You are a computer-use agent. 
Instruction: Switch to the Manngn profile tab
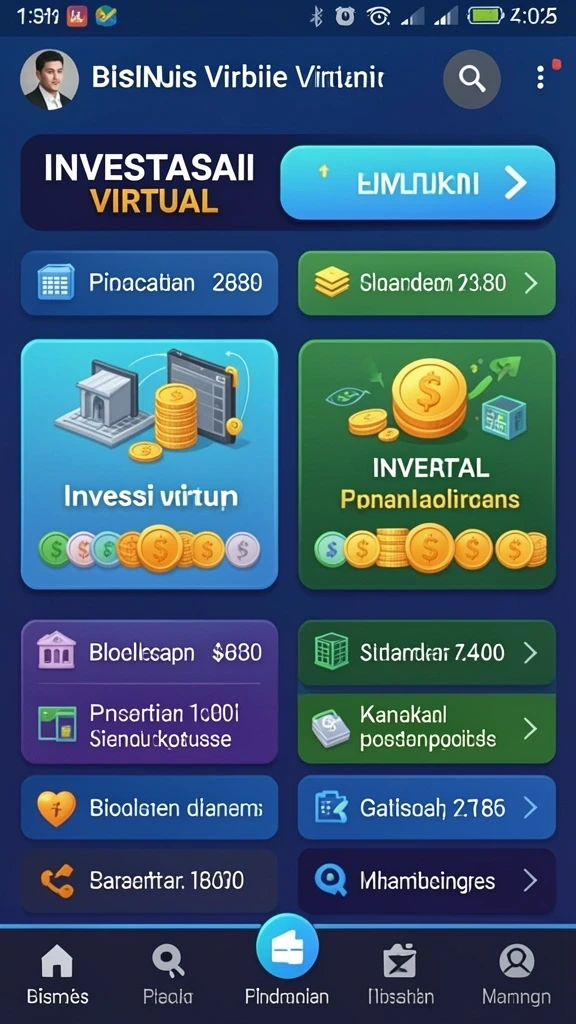(x=516, y=976)
